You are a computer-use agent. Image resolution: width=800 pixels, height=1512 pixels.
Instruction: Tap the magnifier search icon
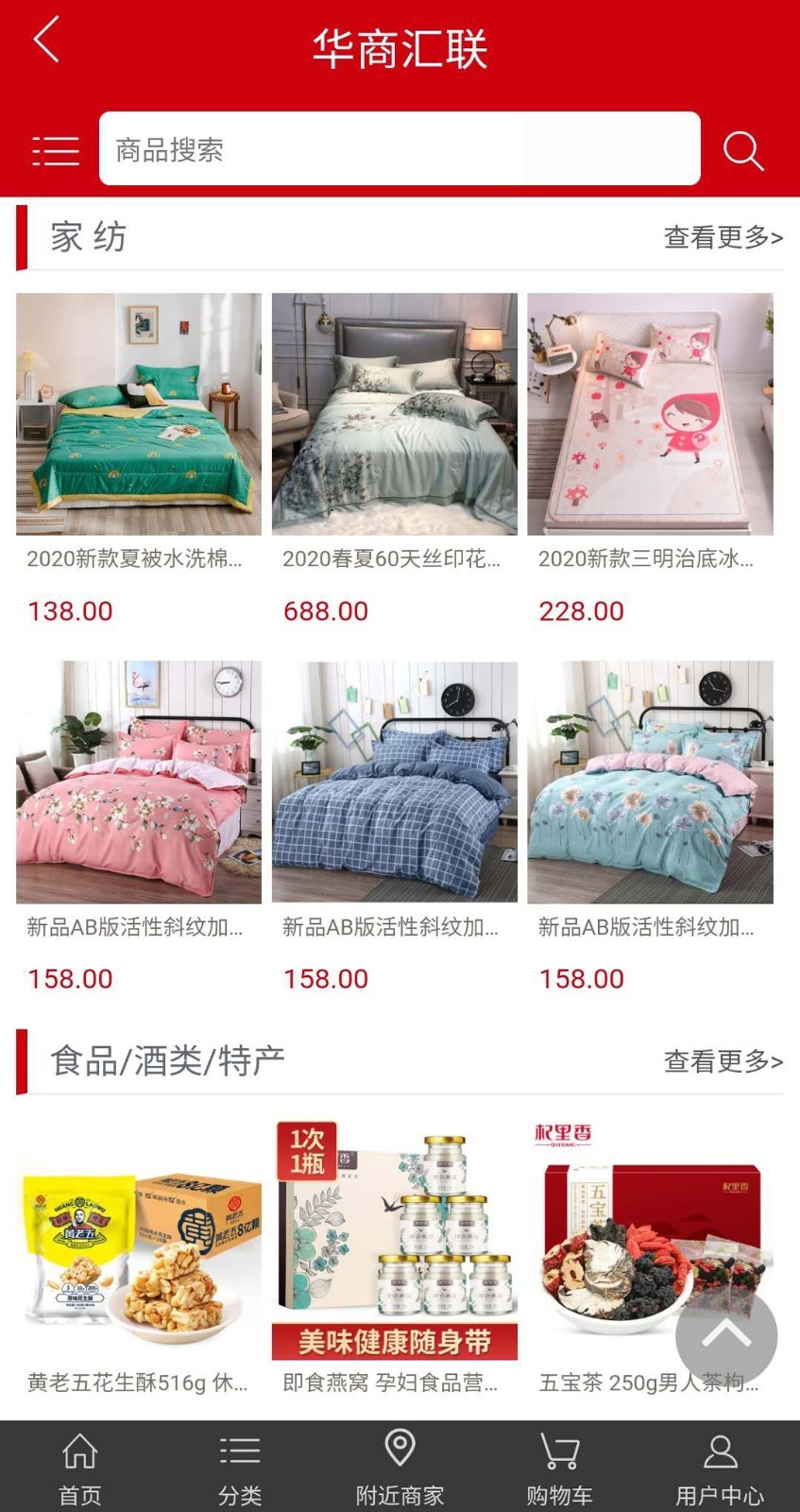coord(742,150)
